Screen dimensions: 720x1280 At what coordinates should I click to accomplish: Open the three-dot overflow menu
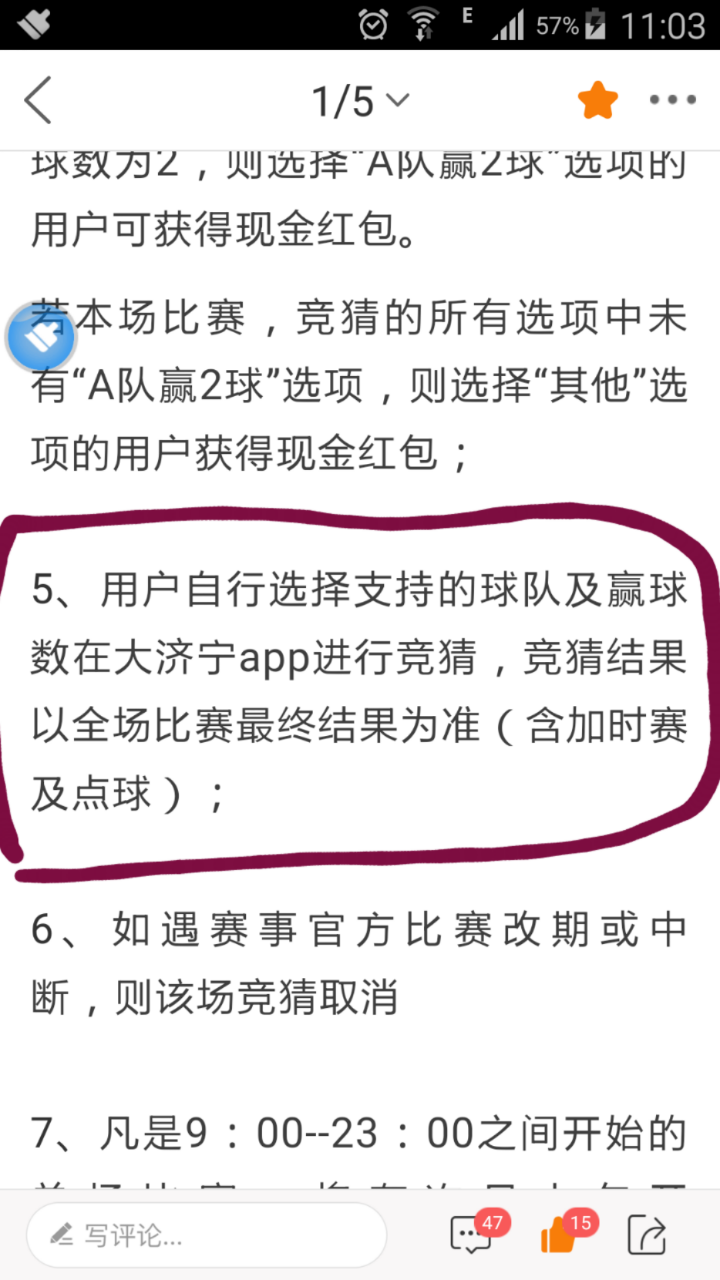(x=672, y=101)
